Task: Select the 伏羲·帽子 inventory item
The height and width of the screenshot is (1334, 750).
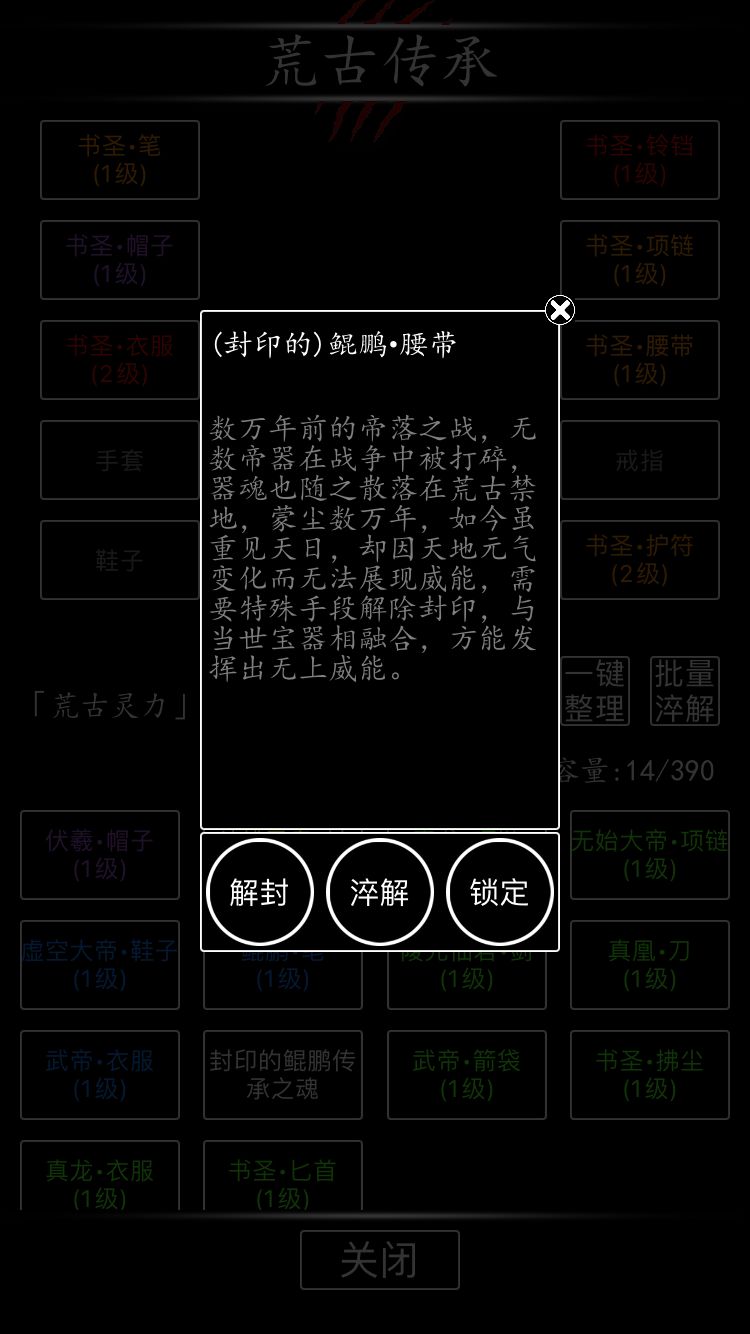Action: click(100, 856)
